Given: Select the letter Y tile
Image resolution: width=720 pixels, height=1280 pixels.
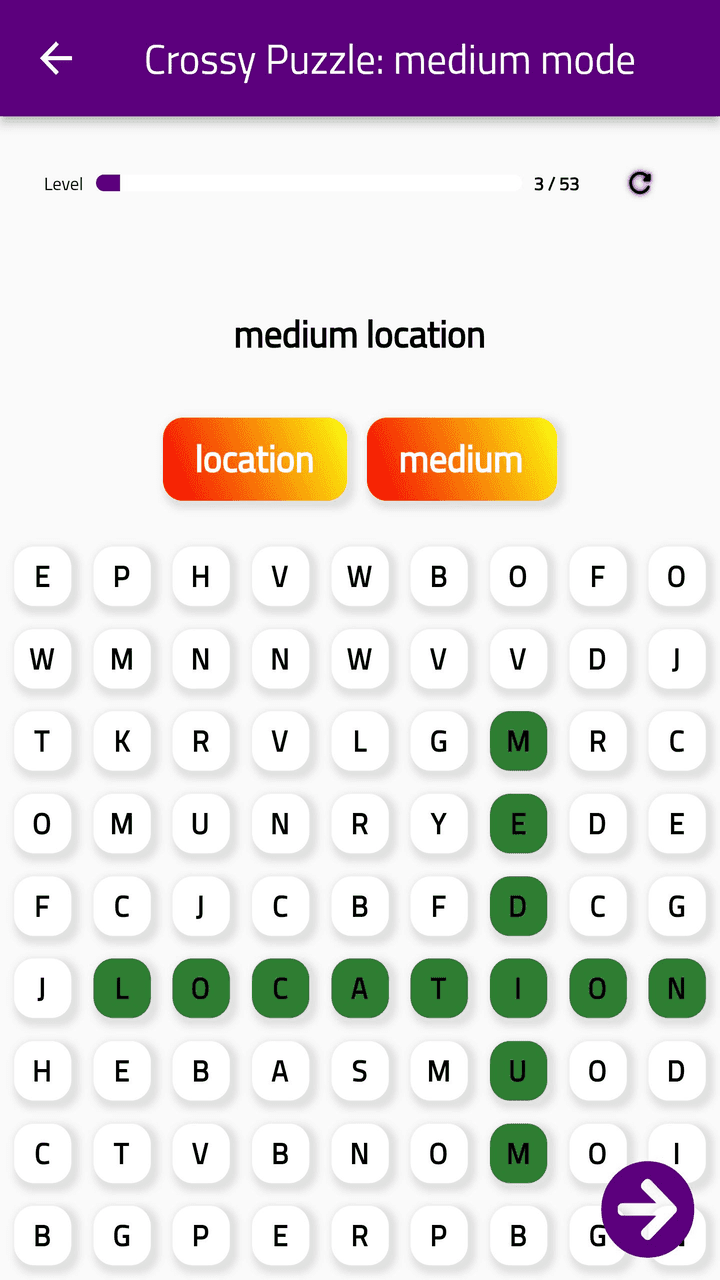Looking at the screenshot, I should [438, 824].
